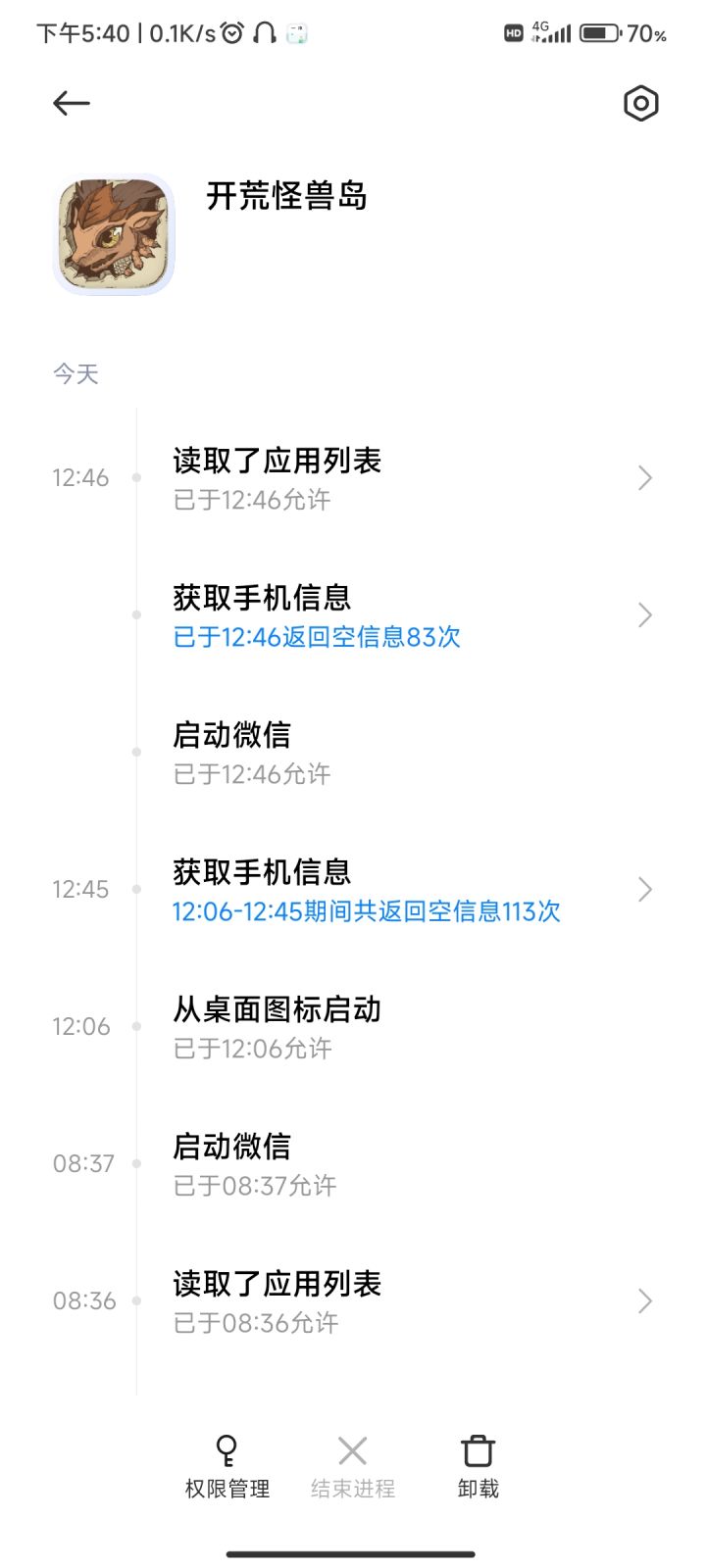Image resolution: width=706 pixels, height=1568 pixels.
Task: Open 权限管理 permission management
Action: 227,1466
